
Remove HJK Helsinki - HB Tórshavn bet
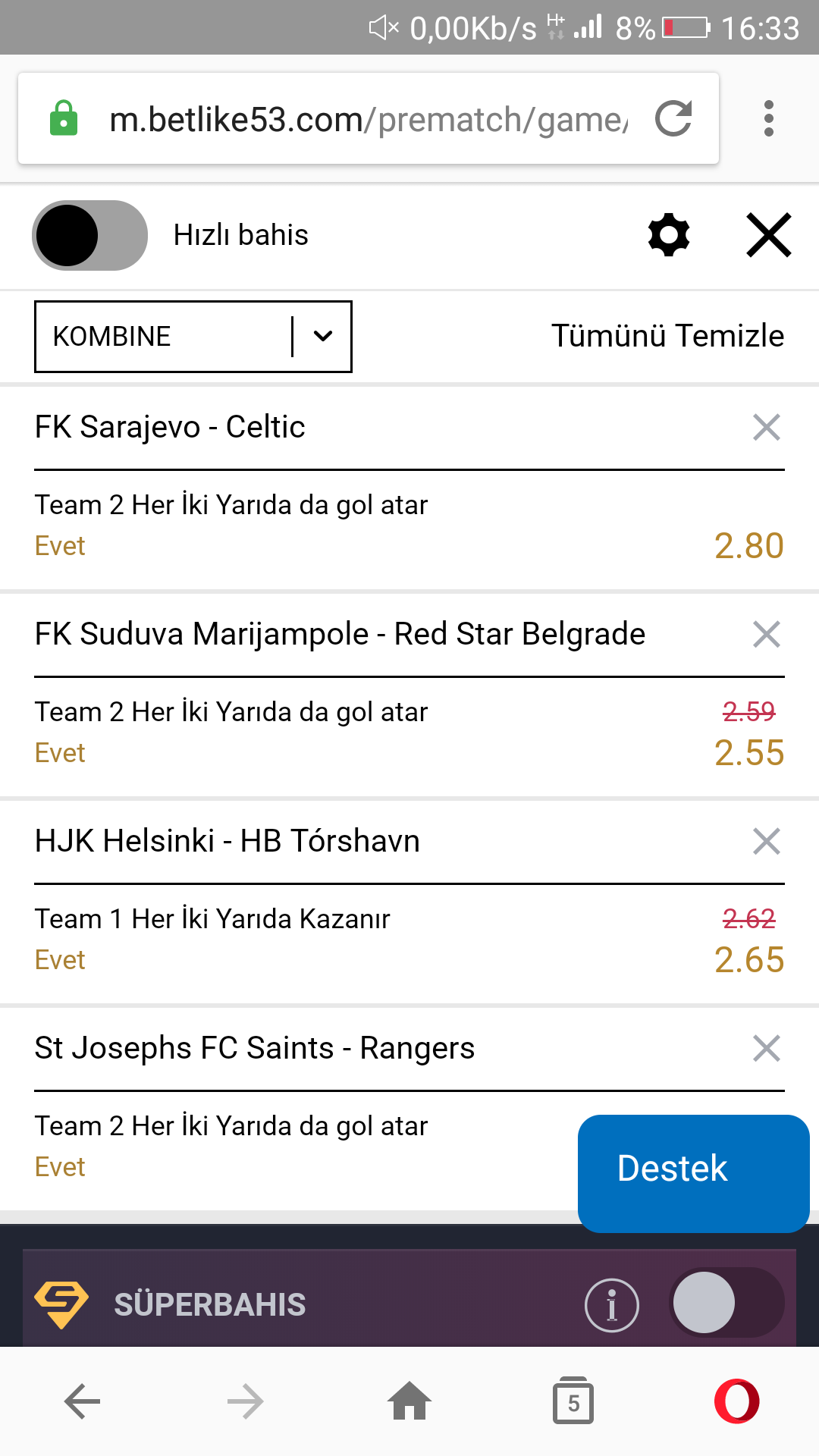(767, 841)
